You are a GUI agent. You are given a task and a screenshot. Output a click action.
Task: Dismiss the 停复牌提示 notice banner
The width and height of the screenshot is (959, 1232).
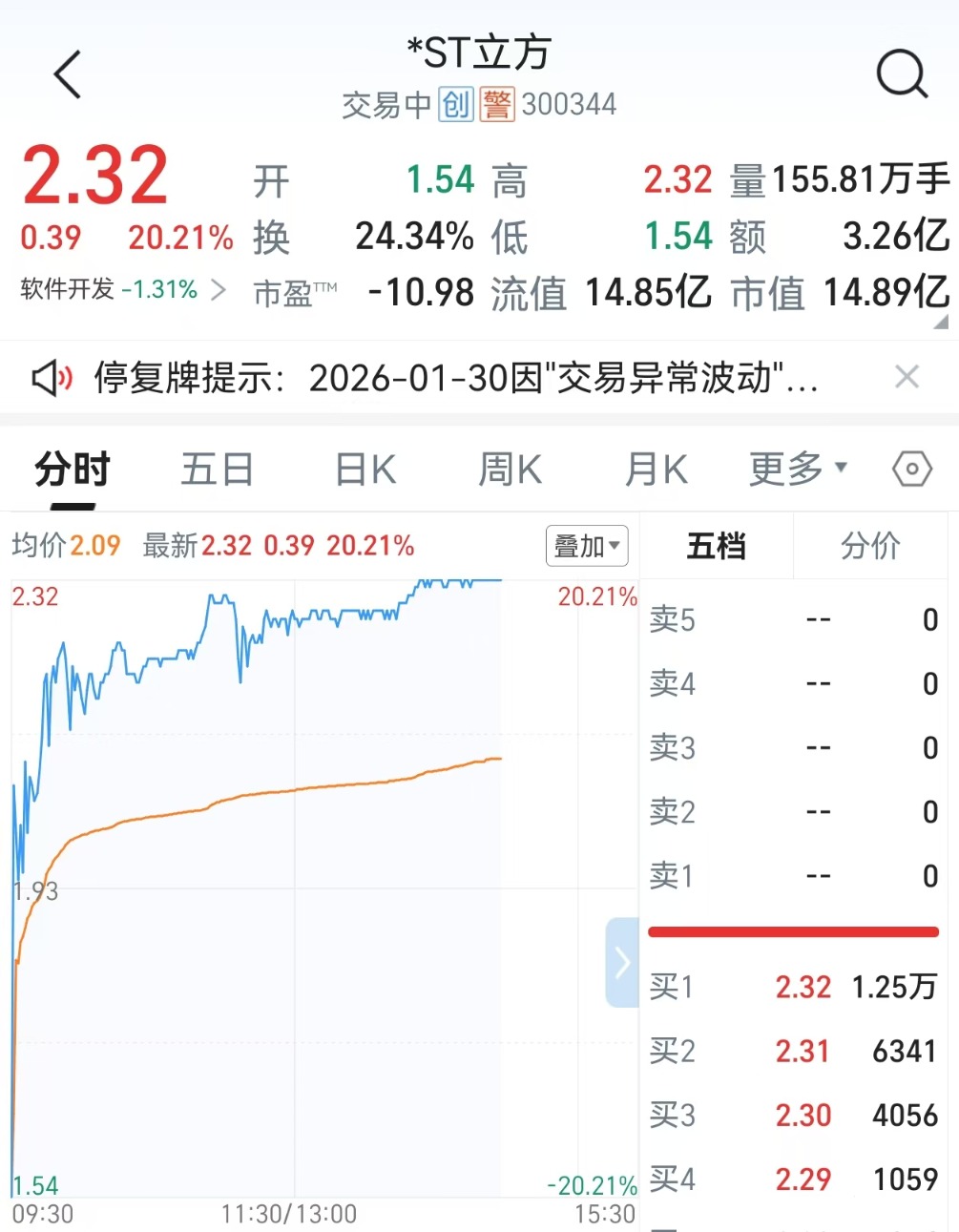click(907, 377)
